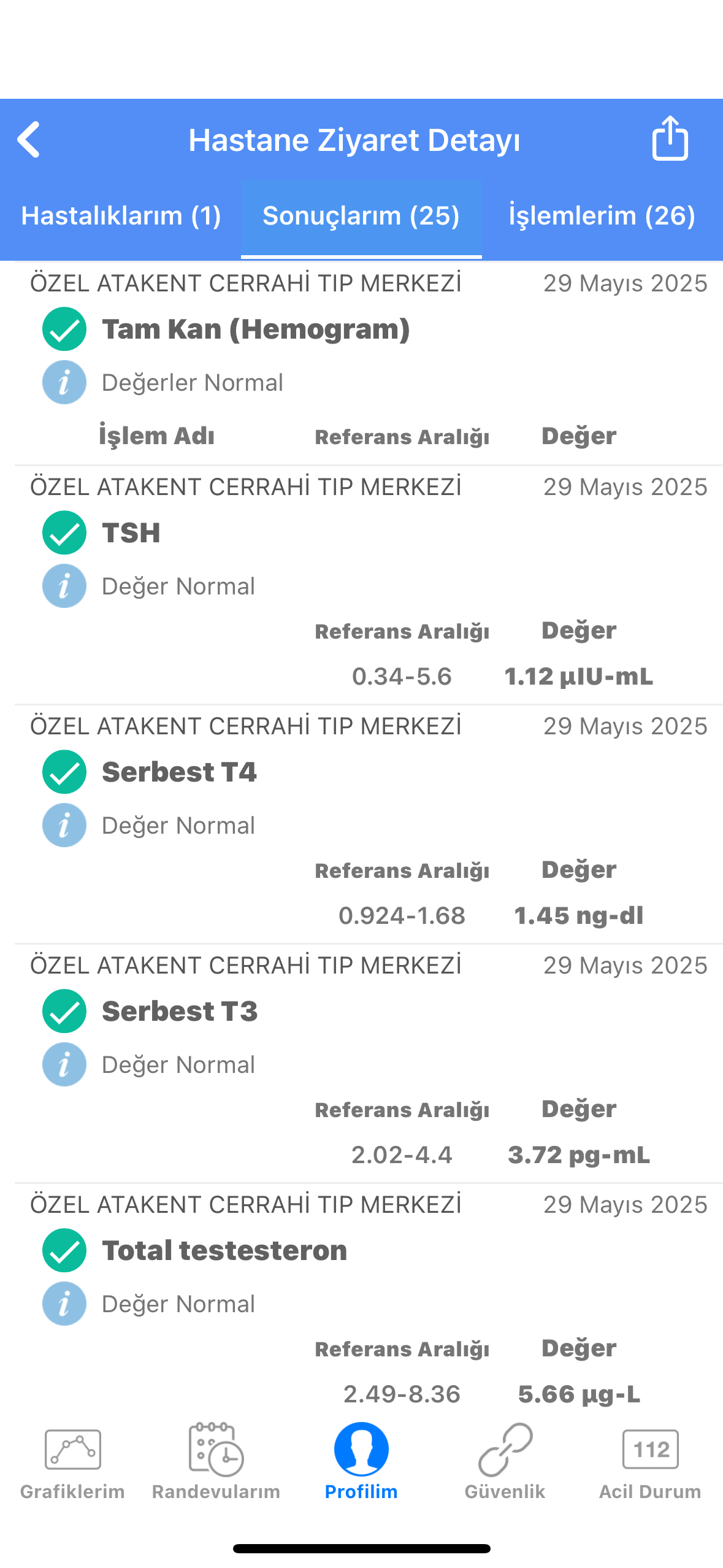Switch to the Güvenlik section

[x=505, y=1462]
